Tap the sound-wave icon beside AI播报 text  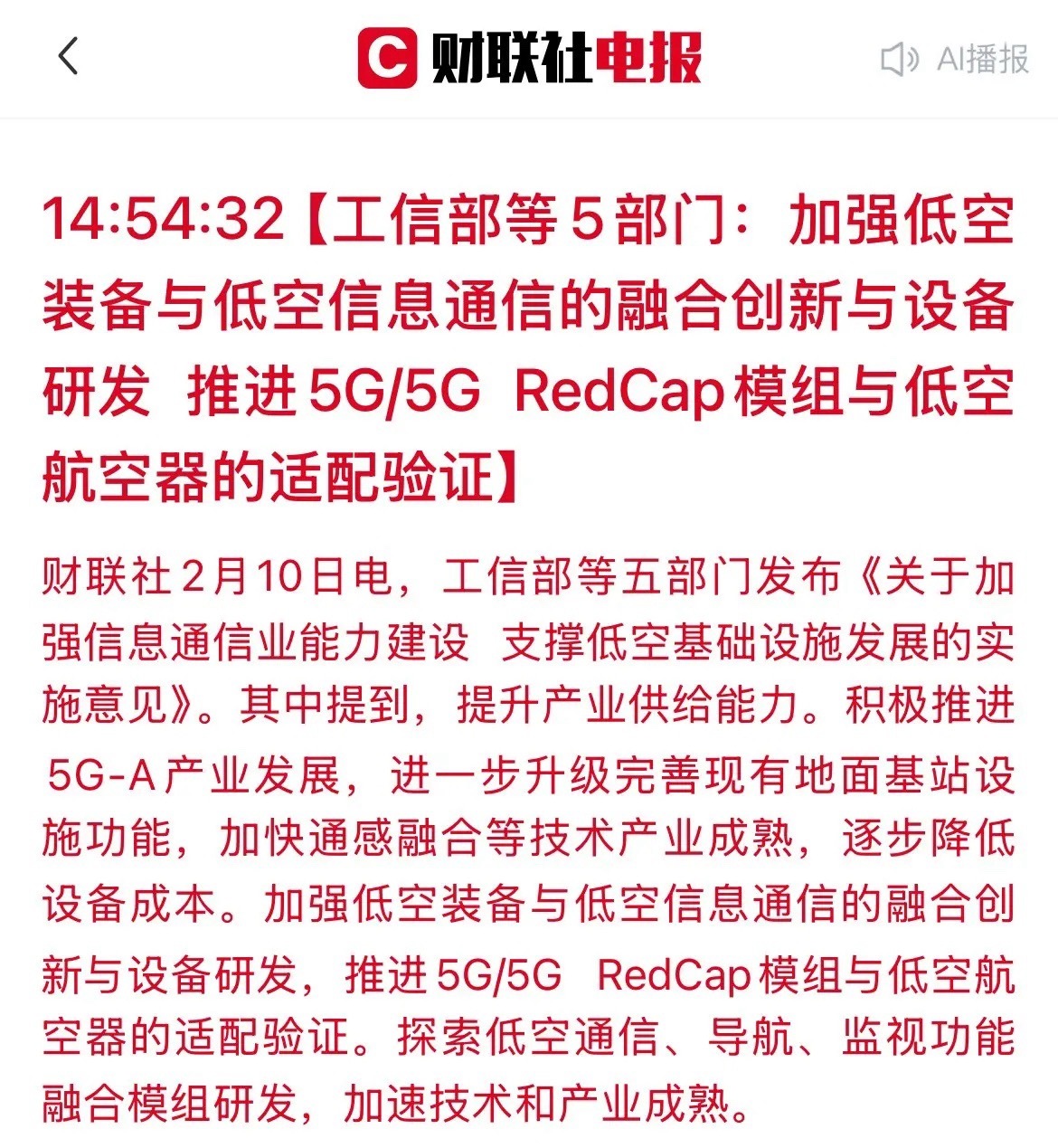(902, 56)
